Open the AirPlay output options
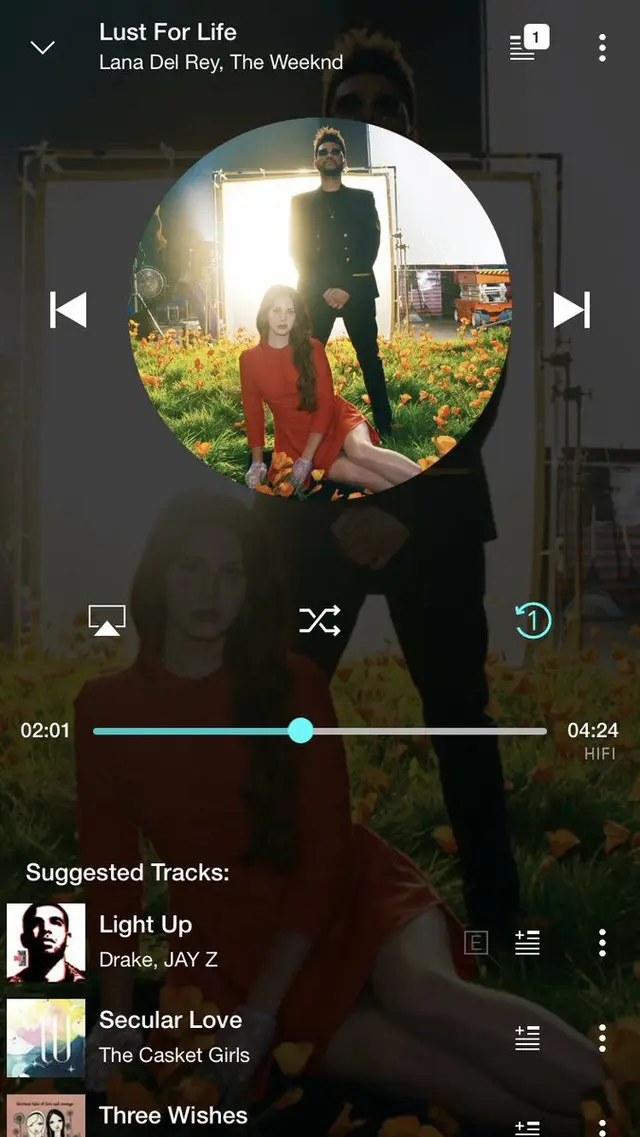The image size is (640, 1137). pyautogui.click(x=107, y=620)
